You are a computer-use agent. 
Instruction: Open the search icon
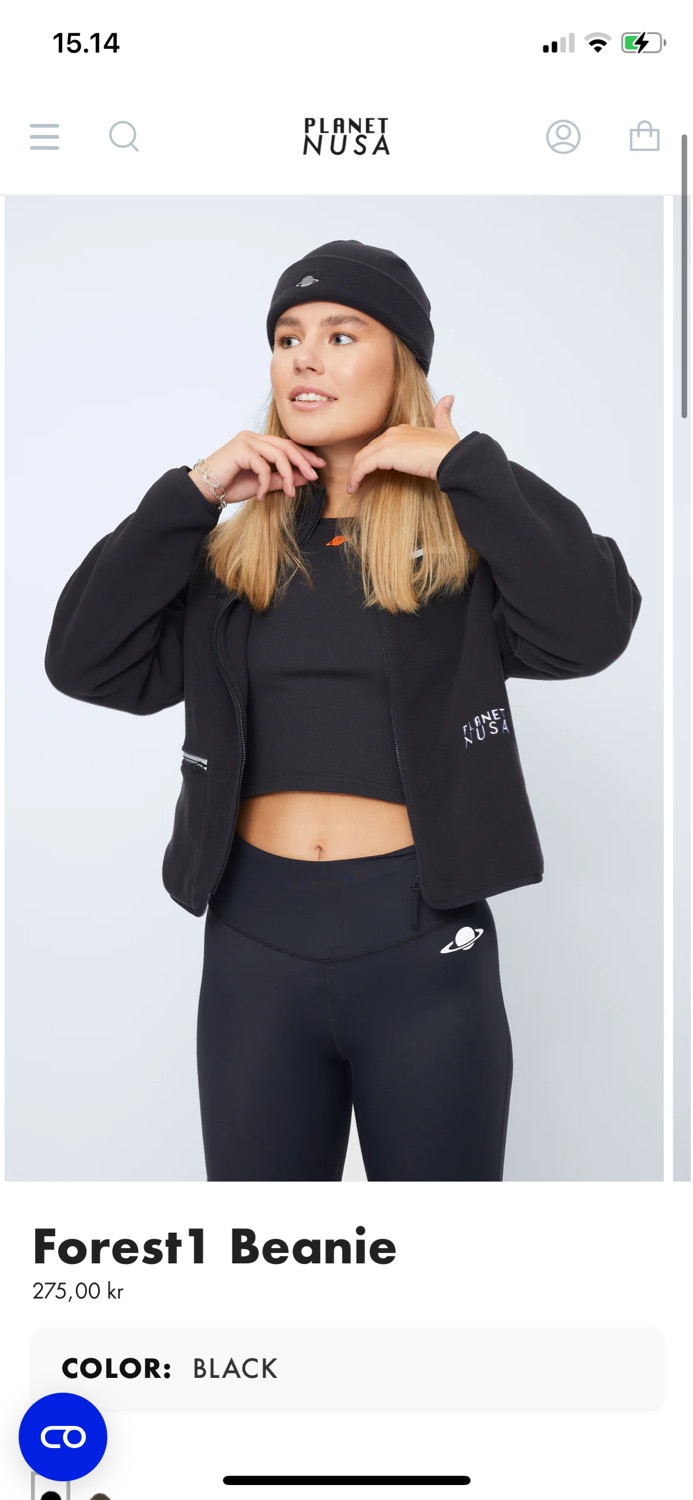pos(124,136)
